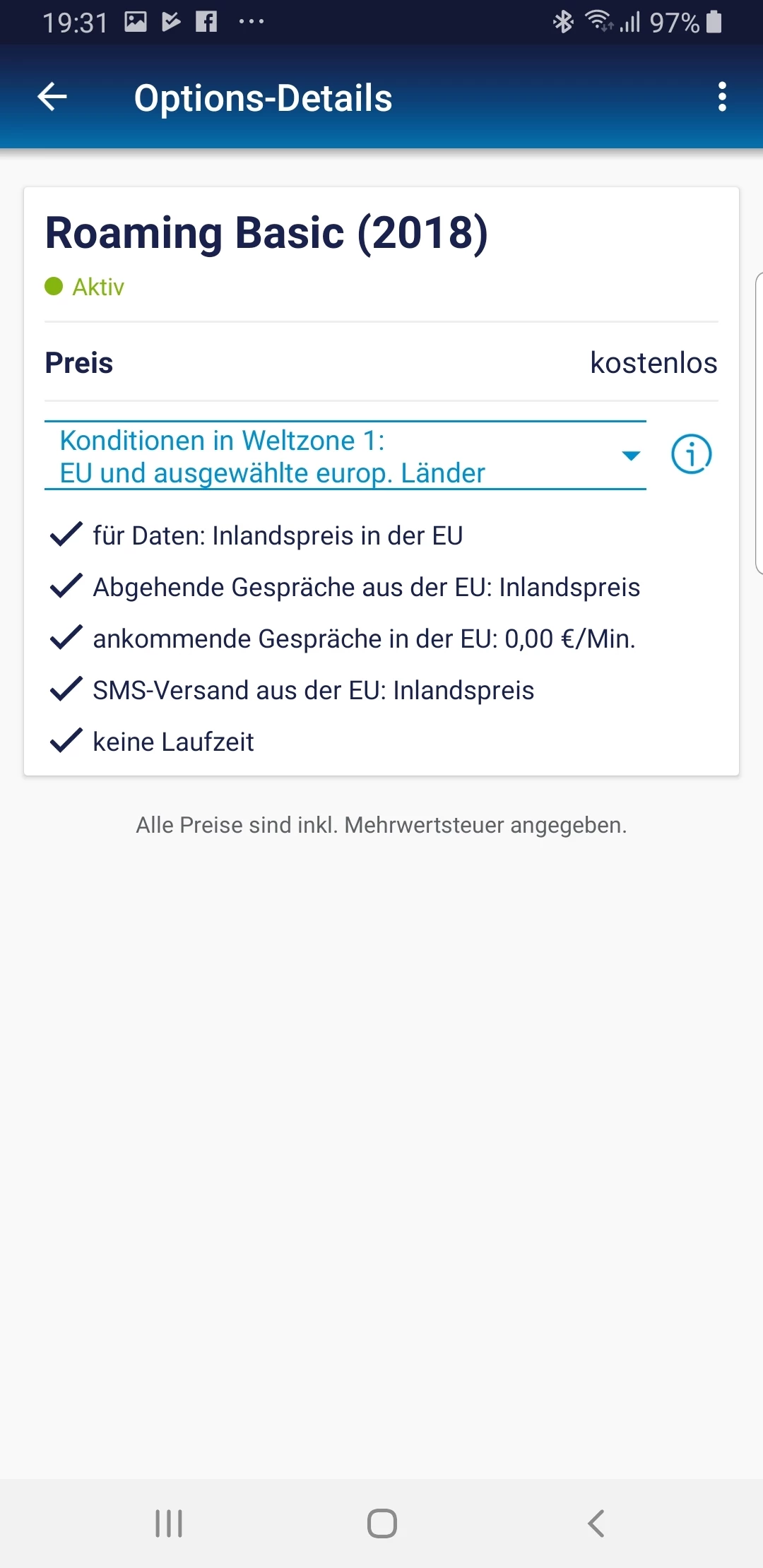
Task: Go back from Options-Details
Action: (52, 97)
